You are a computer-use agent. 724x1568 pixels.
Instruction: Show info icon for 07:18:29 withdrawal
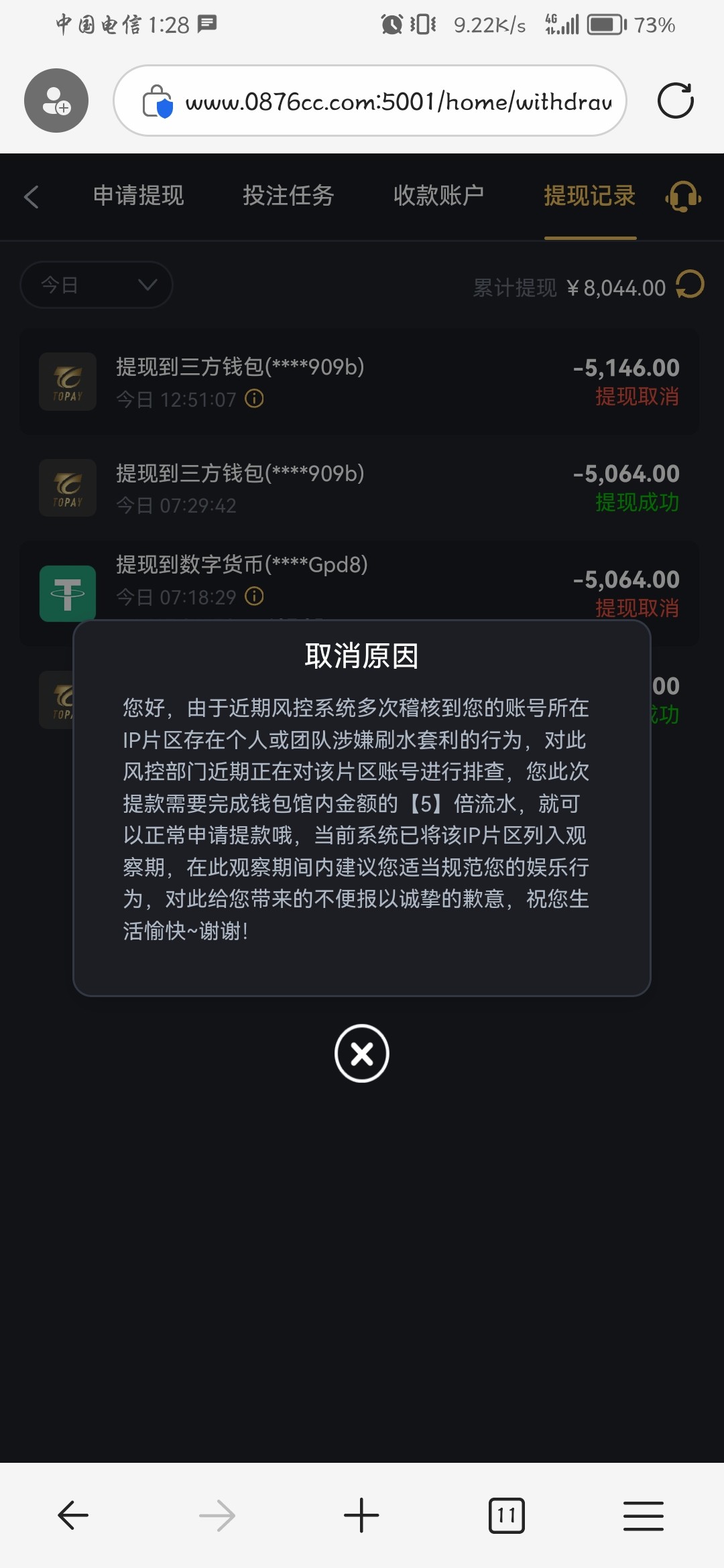(254, 596)
